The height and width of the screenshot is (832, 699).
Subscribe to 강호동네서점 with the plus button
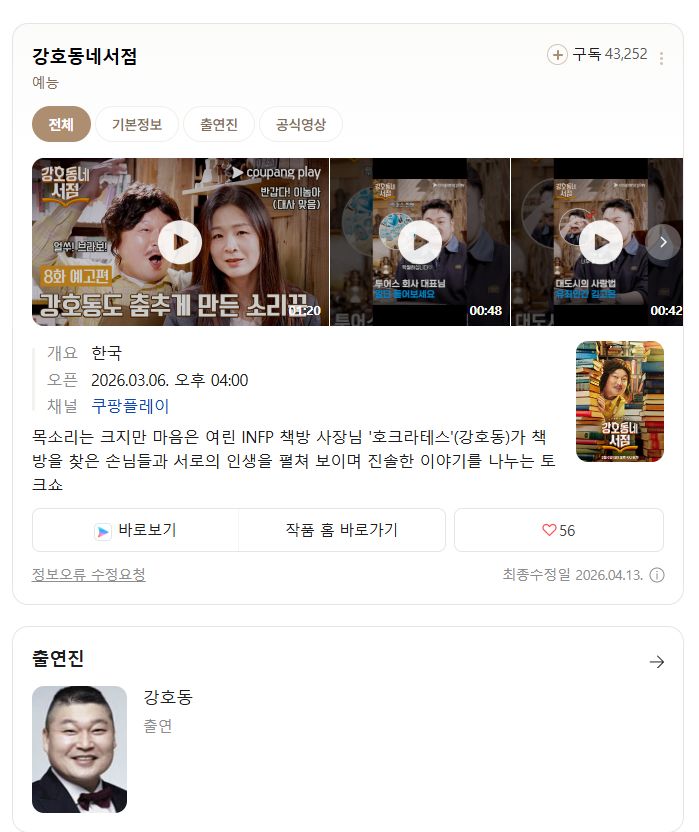pos(557,55)
